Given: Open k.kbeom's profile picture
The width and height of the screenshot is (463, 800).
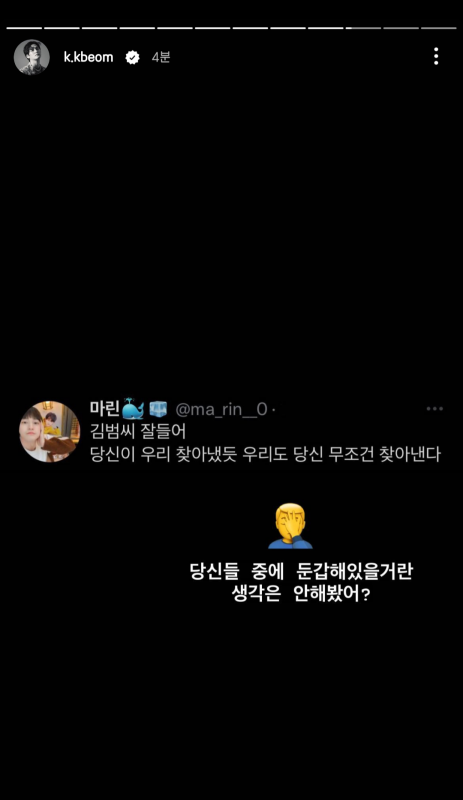Looking at the screenshot, I should coord(32,57).
